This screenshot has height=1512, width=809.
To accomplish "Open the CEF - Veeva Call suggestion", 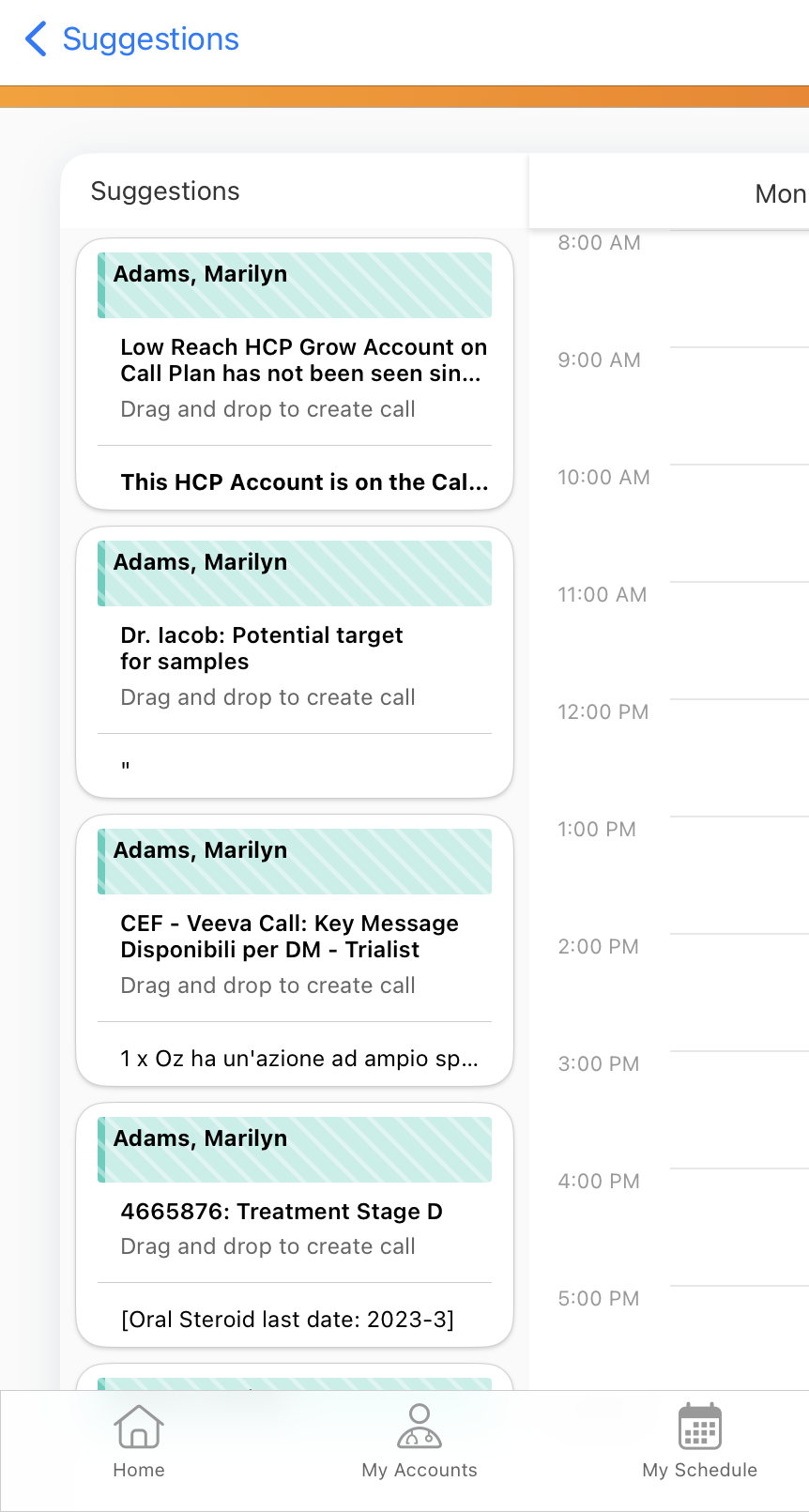I will 289,937.
